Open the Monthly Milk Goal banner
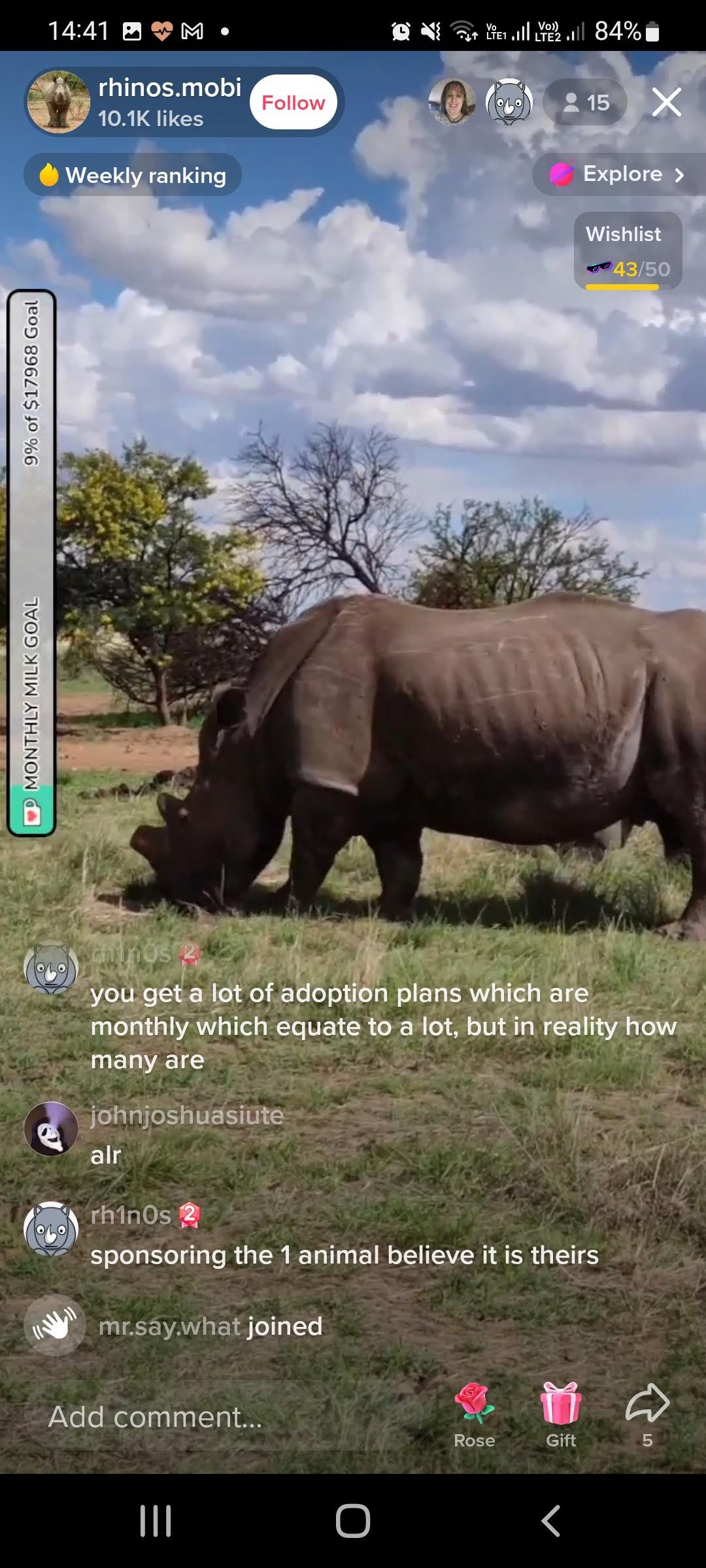 (31, 563)
